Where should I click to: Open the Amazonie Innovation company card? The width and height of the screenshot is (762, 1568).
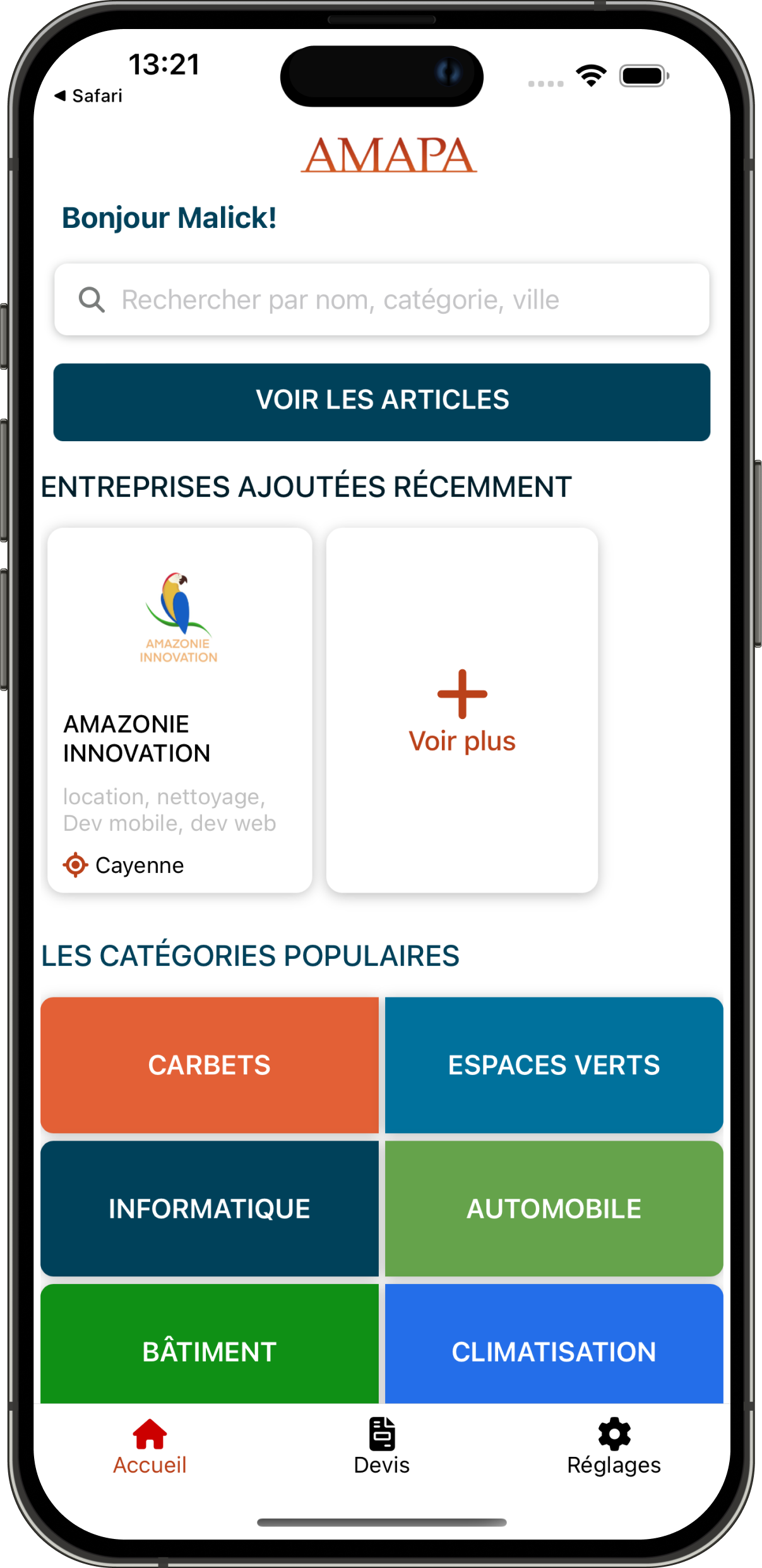click(179, 710)
